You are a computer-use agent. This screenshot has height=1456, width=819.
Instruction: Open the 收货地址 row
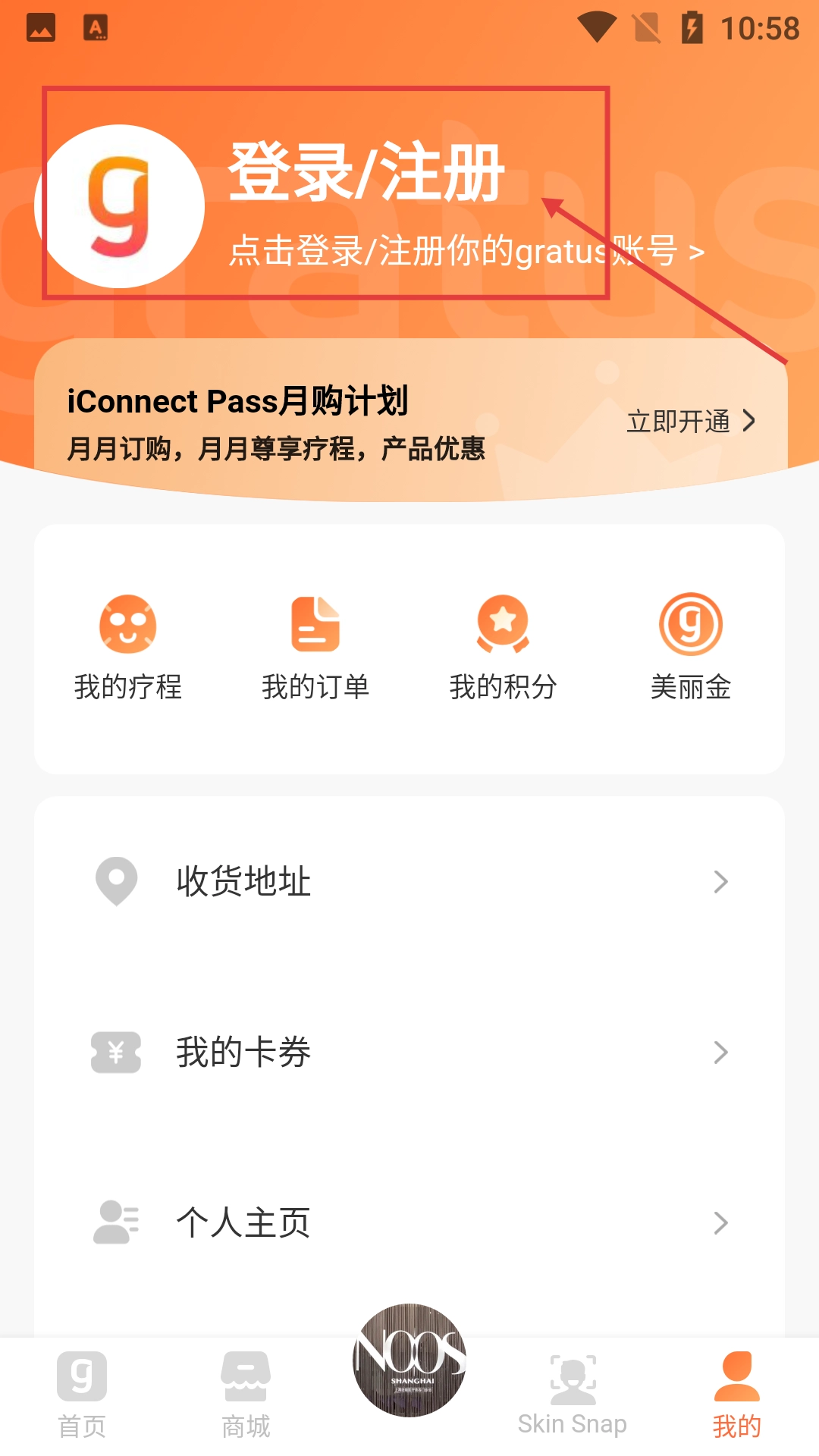[x=409, y=881]
